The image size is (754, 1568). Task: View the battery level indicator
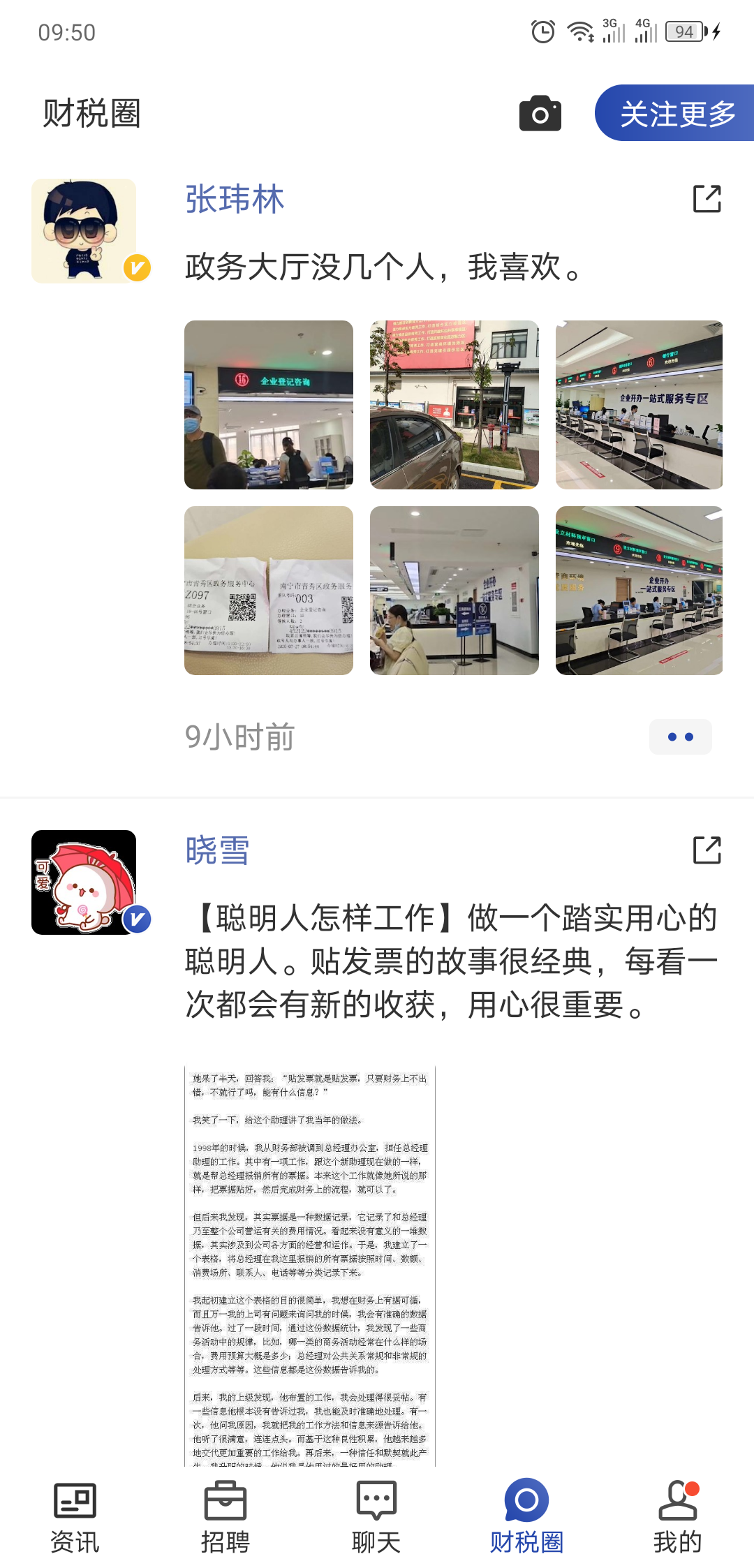click(683, 31)
